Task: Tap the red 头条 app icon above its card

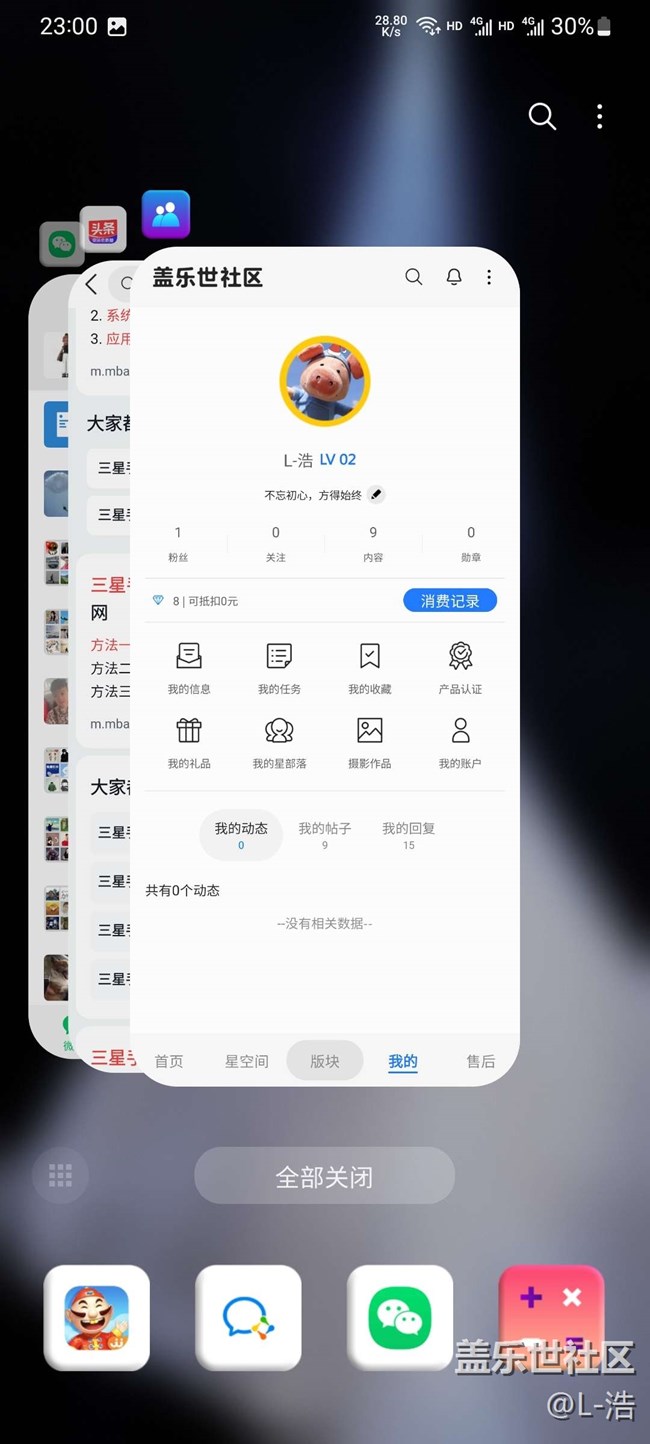Action: click(x=103, y=230)
